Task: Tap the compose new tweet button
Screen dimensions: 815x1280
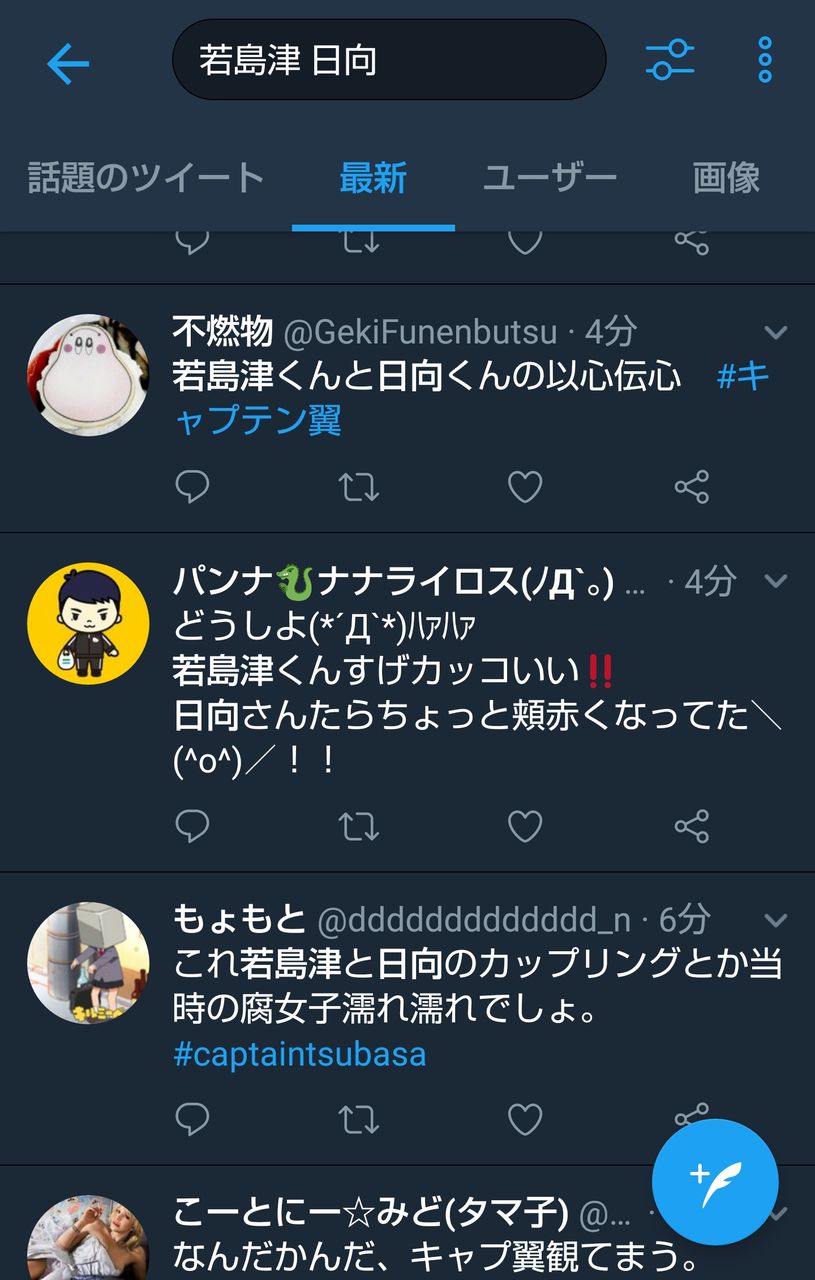Action: click(714, 1181)
